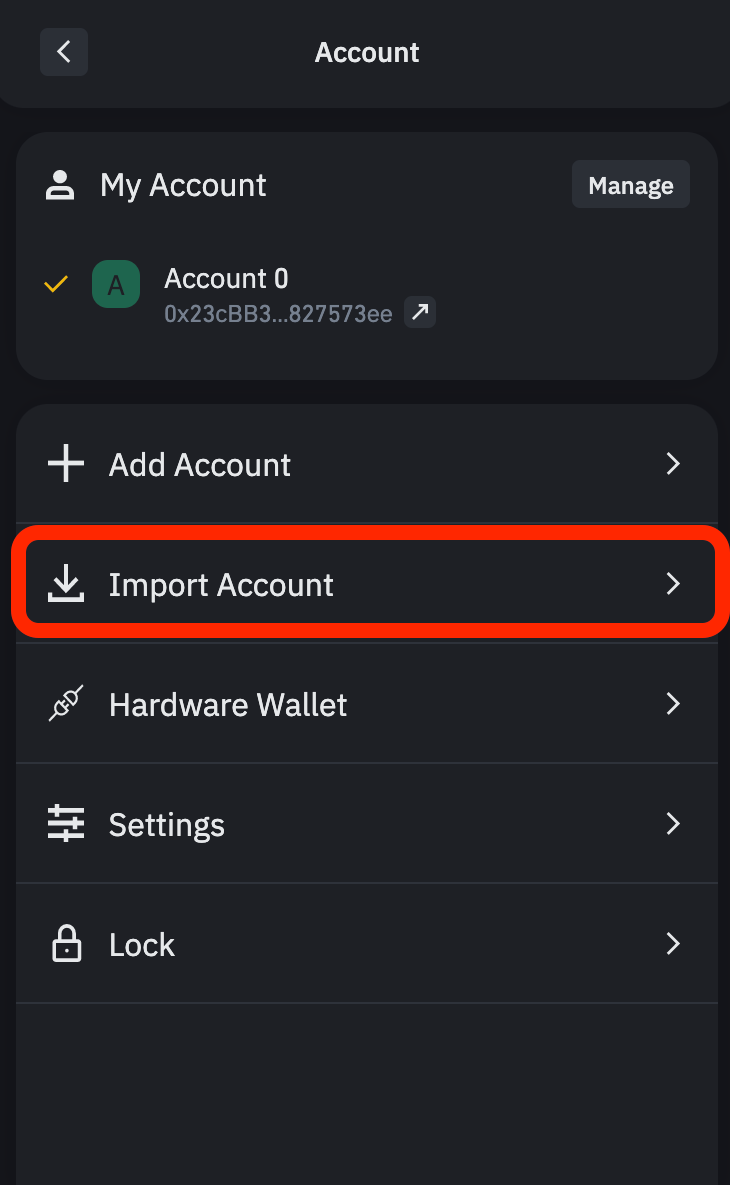Viewport: 730px width, 1185px height.
Task: Go back from the Account screen
Action: point(64,52)
